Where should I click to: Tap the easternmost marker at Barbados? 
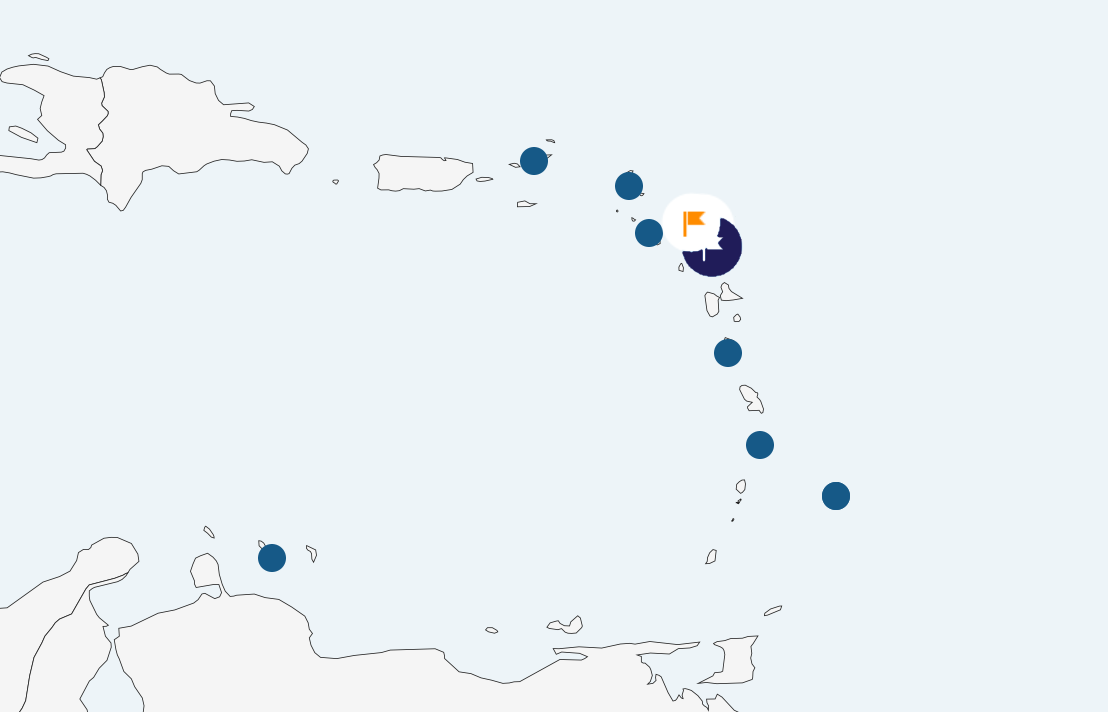coord(836,496)
